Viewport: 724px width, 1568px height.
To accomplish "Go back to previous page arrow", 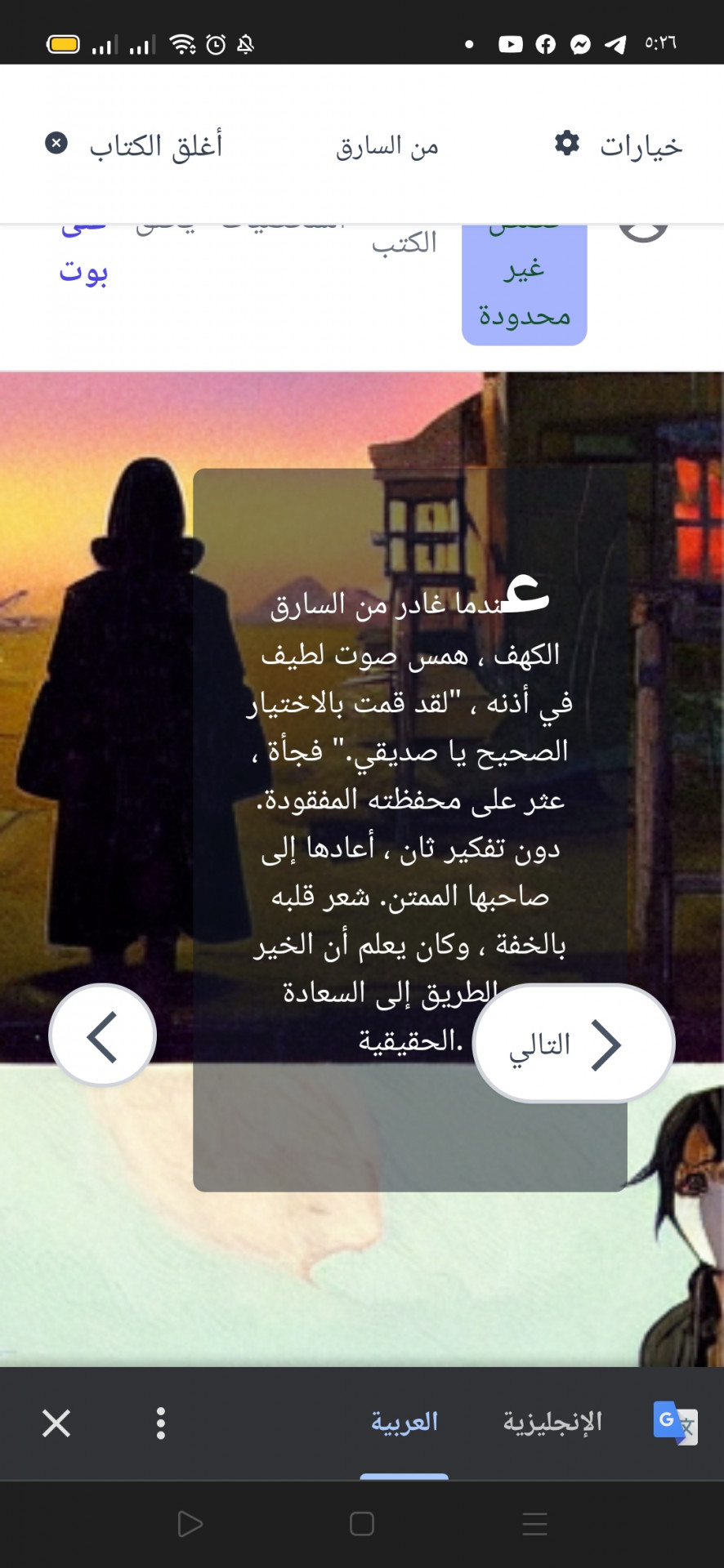I will tap(103, 1035).
